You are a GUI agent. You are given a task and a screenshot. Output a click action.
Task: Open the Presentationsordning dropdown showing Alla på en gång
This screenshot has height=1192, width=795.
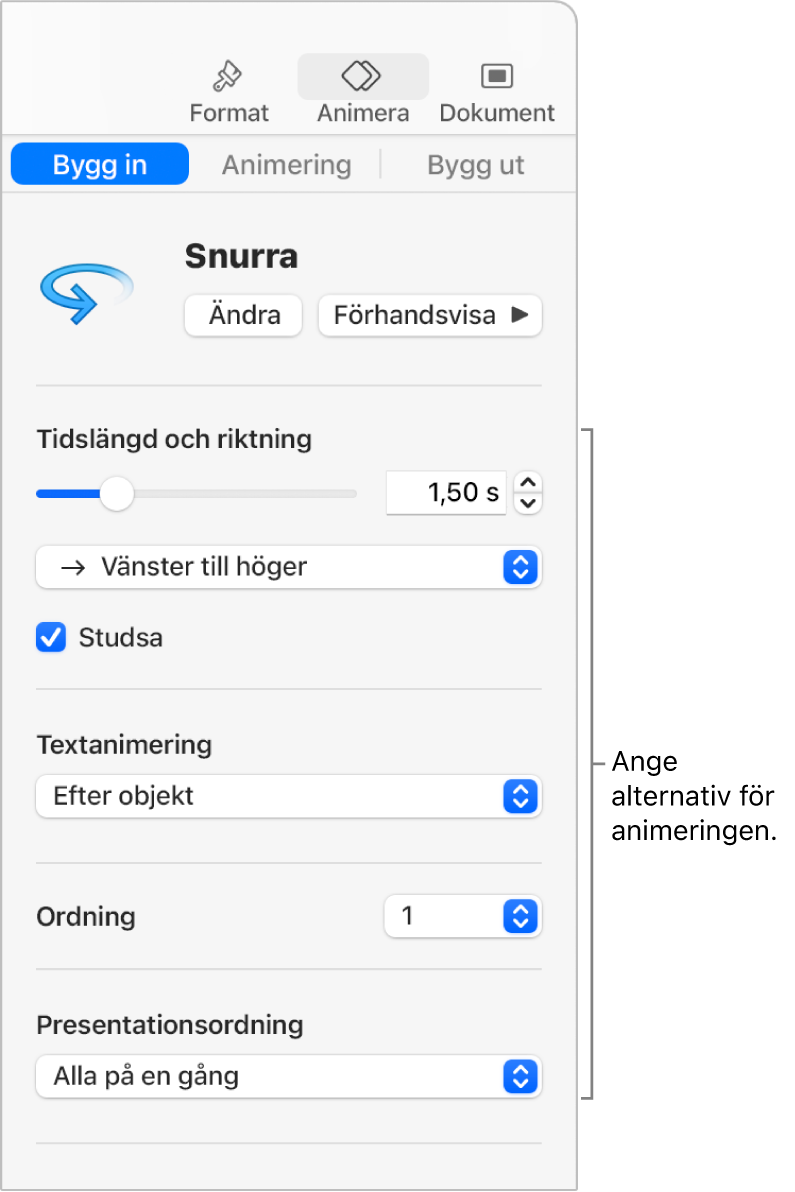[288, 1077]
